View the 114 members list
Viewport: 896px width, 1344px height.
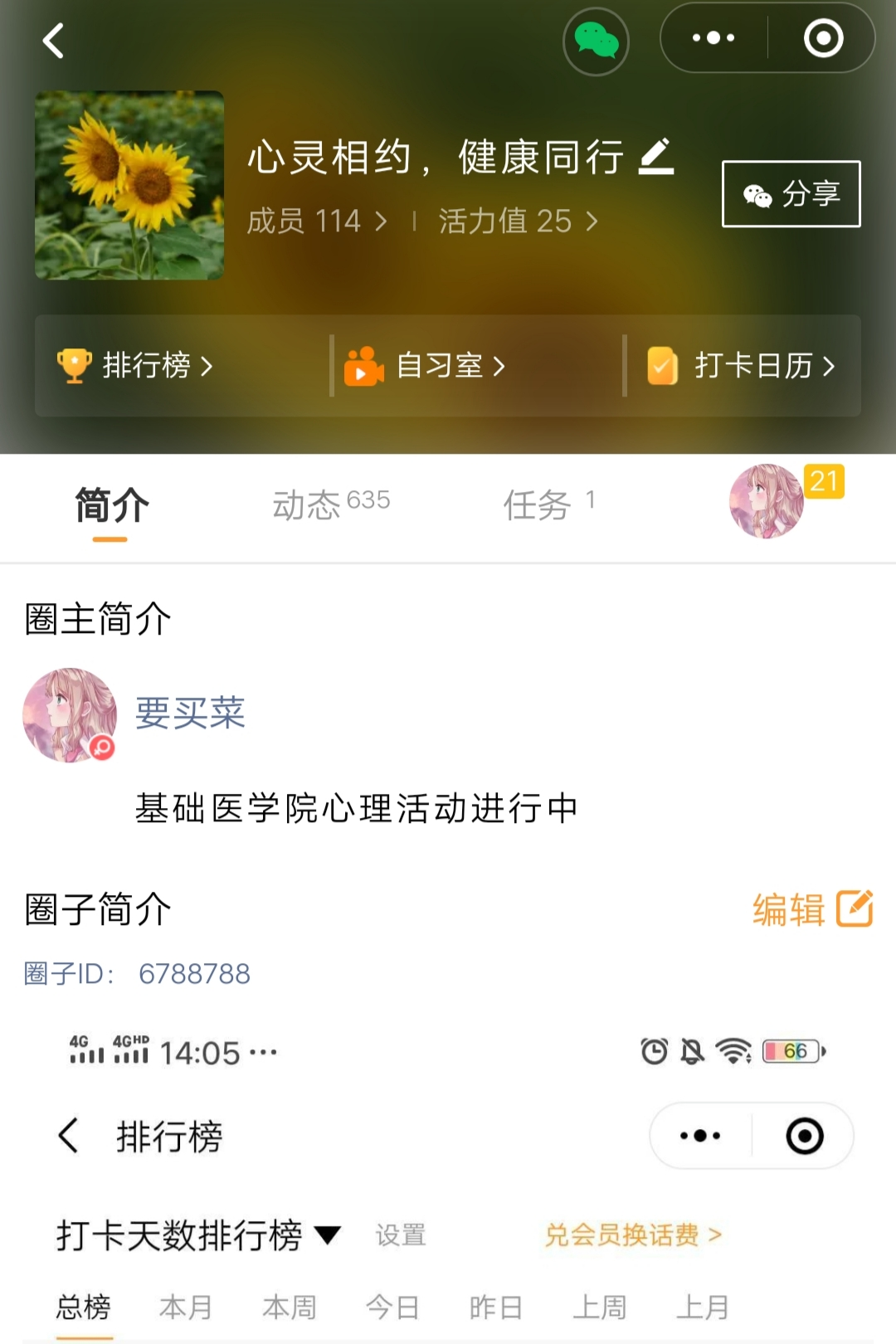317,222
